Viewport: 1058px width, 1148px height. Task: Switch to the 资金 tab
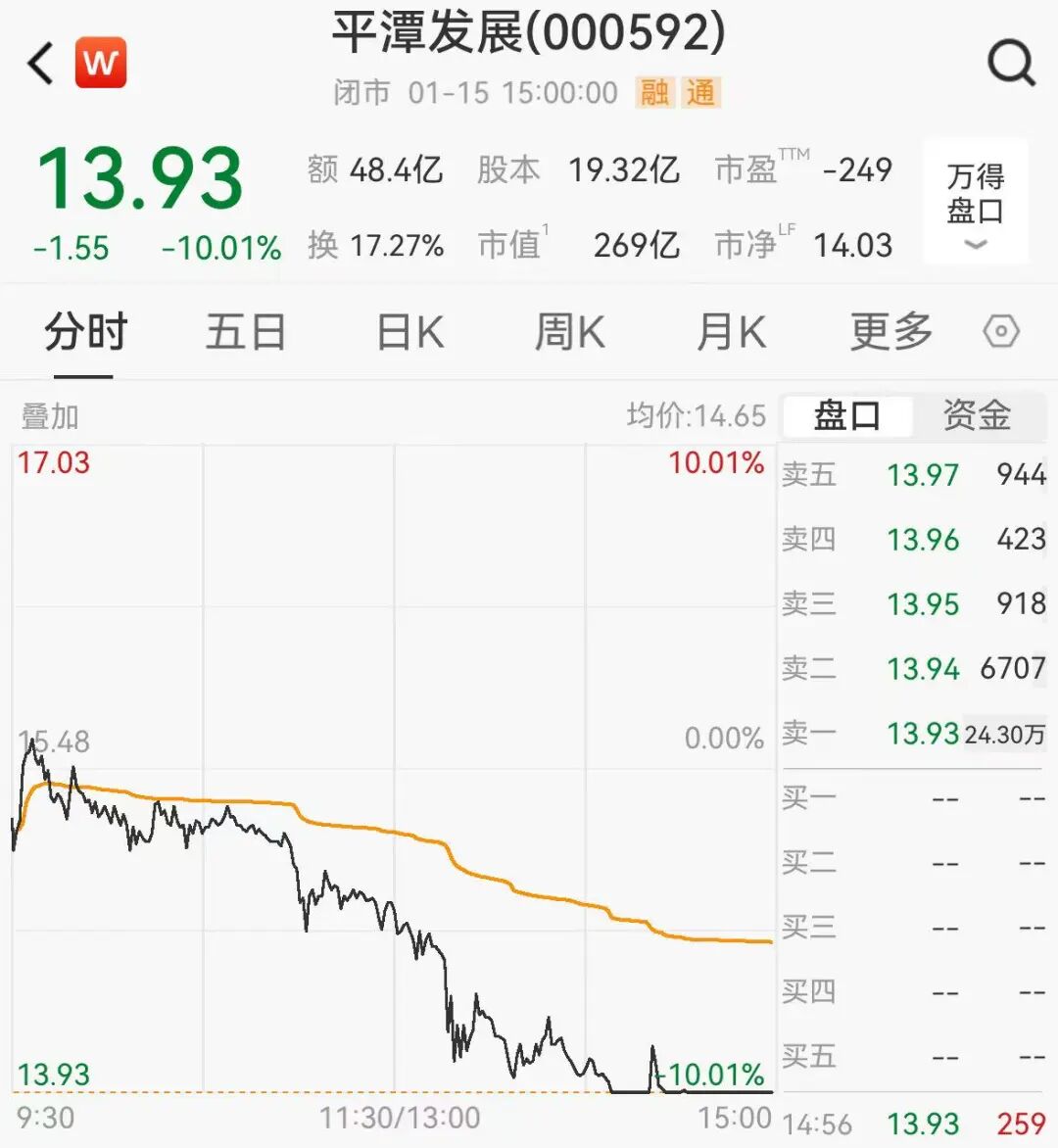point(977,416)
